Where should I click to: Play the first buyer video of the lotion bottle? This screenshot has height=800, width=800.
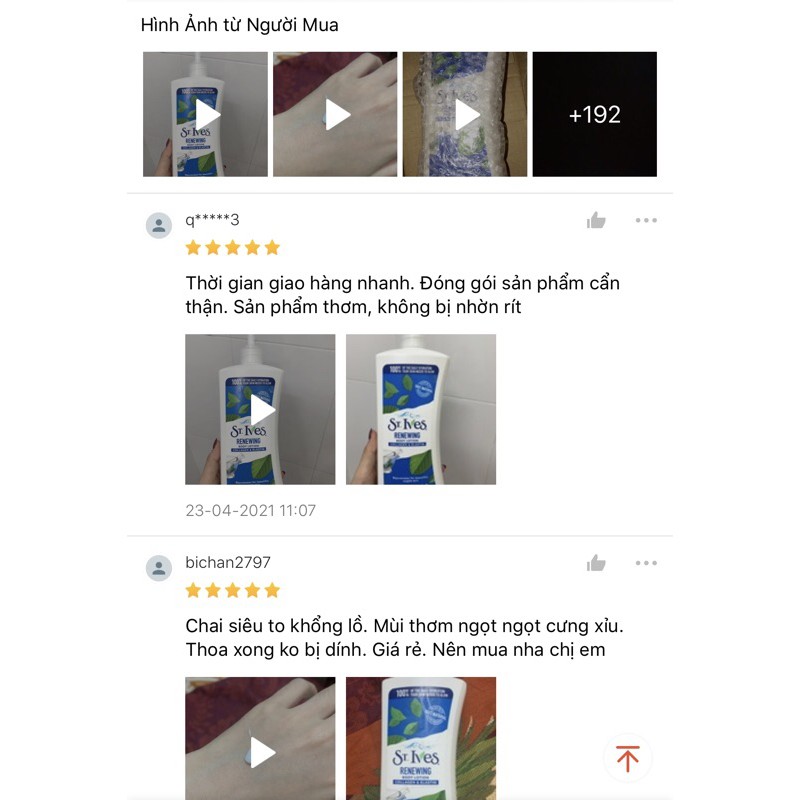pyautogui.click(x=206, y=115)
